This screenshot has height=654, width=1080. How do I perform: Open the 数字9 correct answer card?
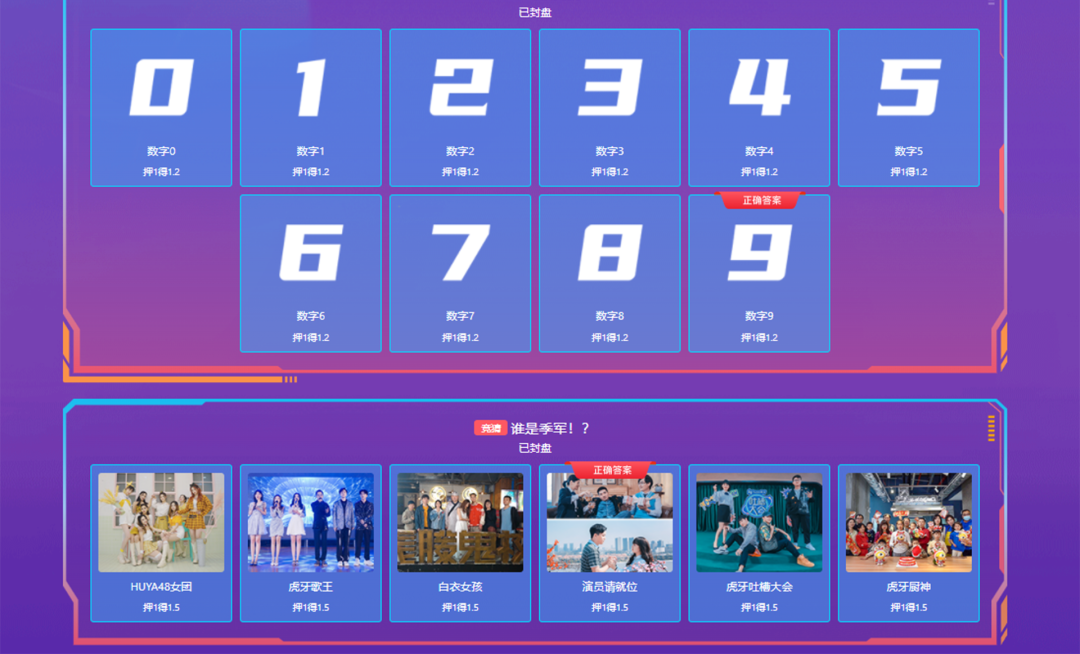759,273
